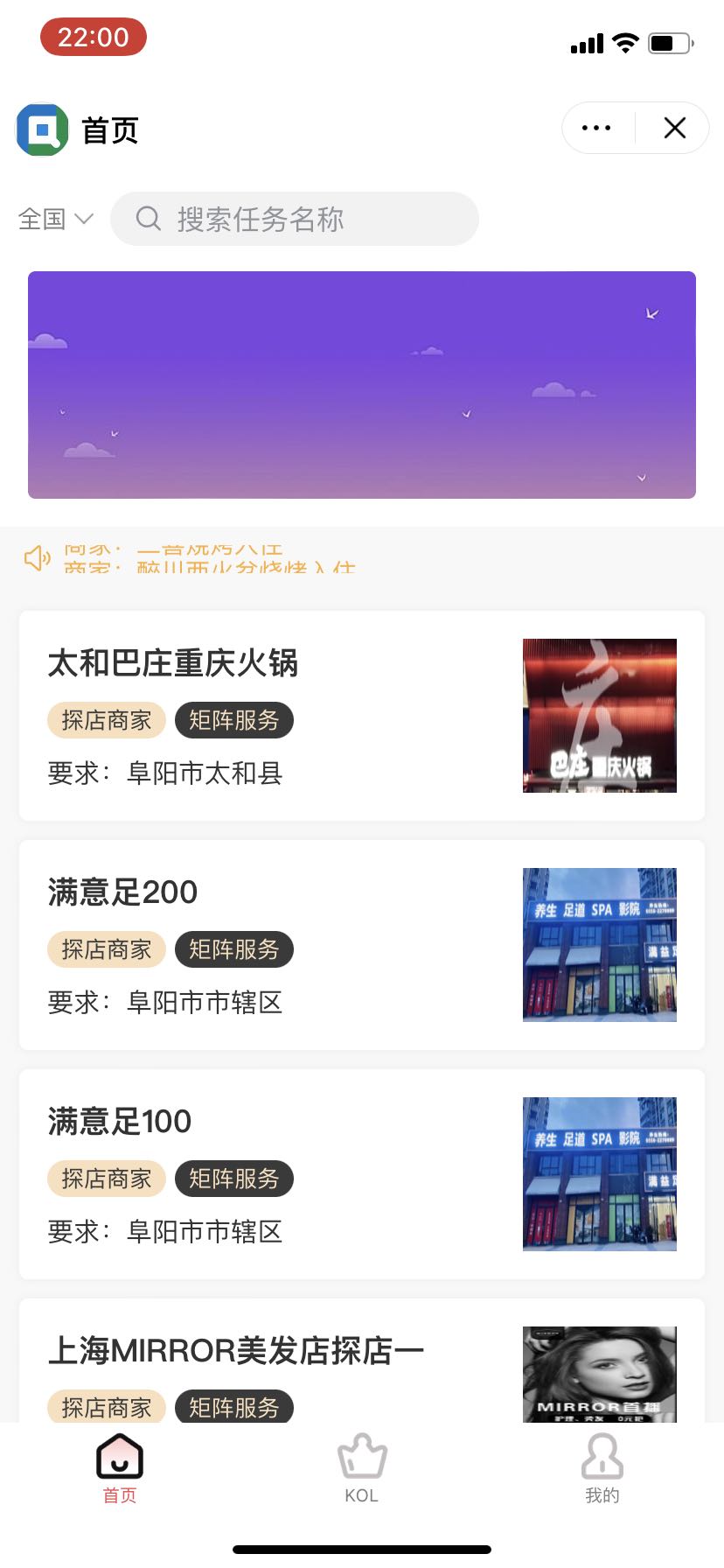This screenshot has width=724, height=1568.
Task: Open the mini program overflow menu
Action: coord(596,129)
